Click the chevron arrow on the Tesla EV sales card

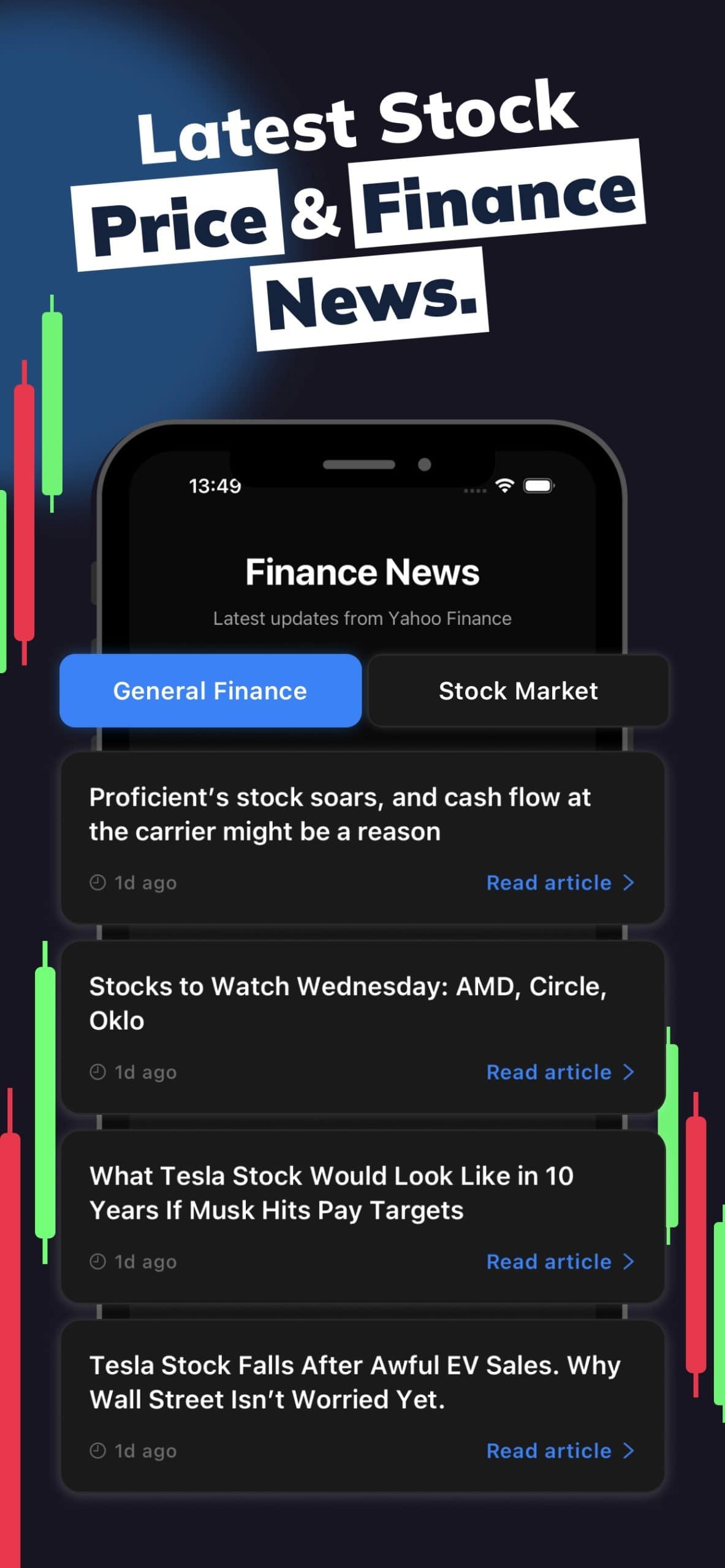tap(629, 1450)
